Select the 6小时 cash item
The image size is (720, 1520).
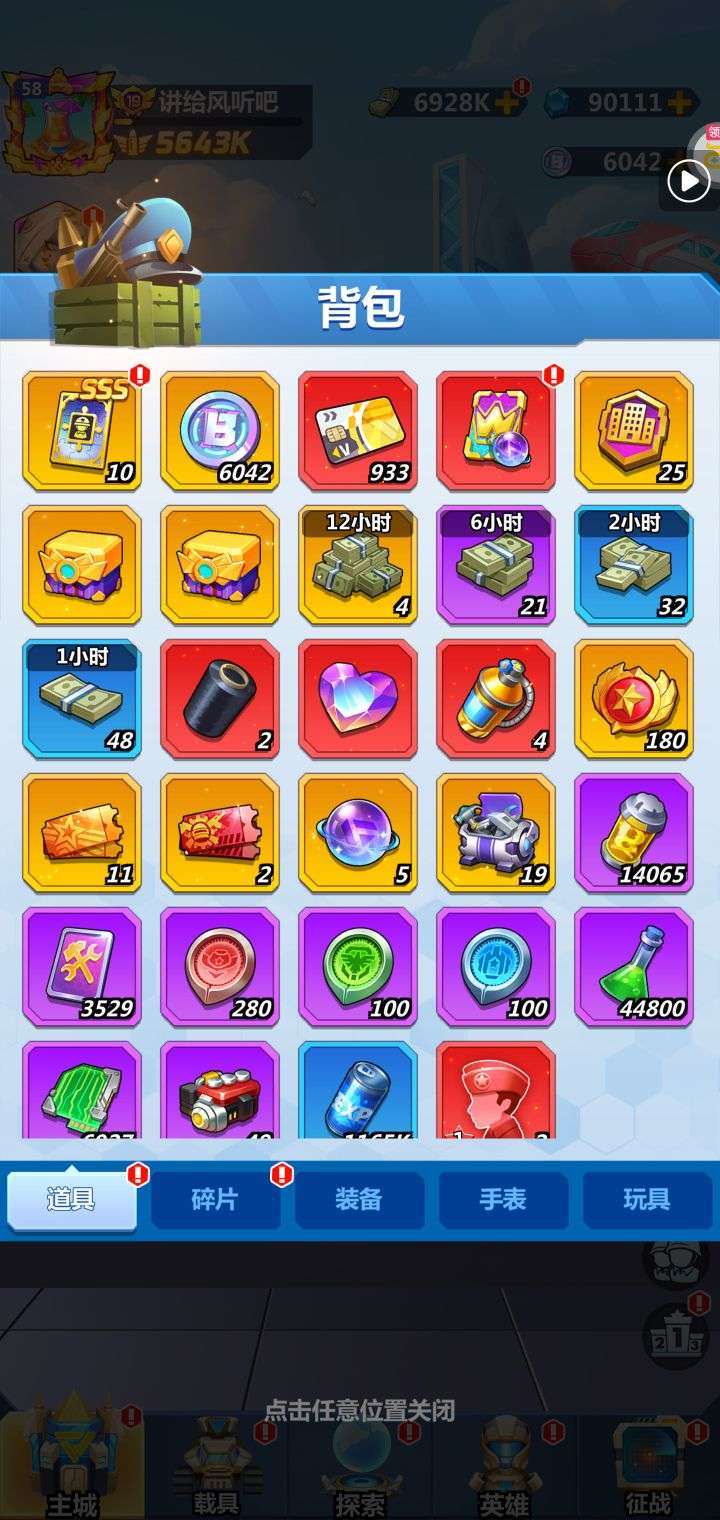(x=496, y=565)
